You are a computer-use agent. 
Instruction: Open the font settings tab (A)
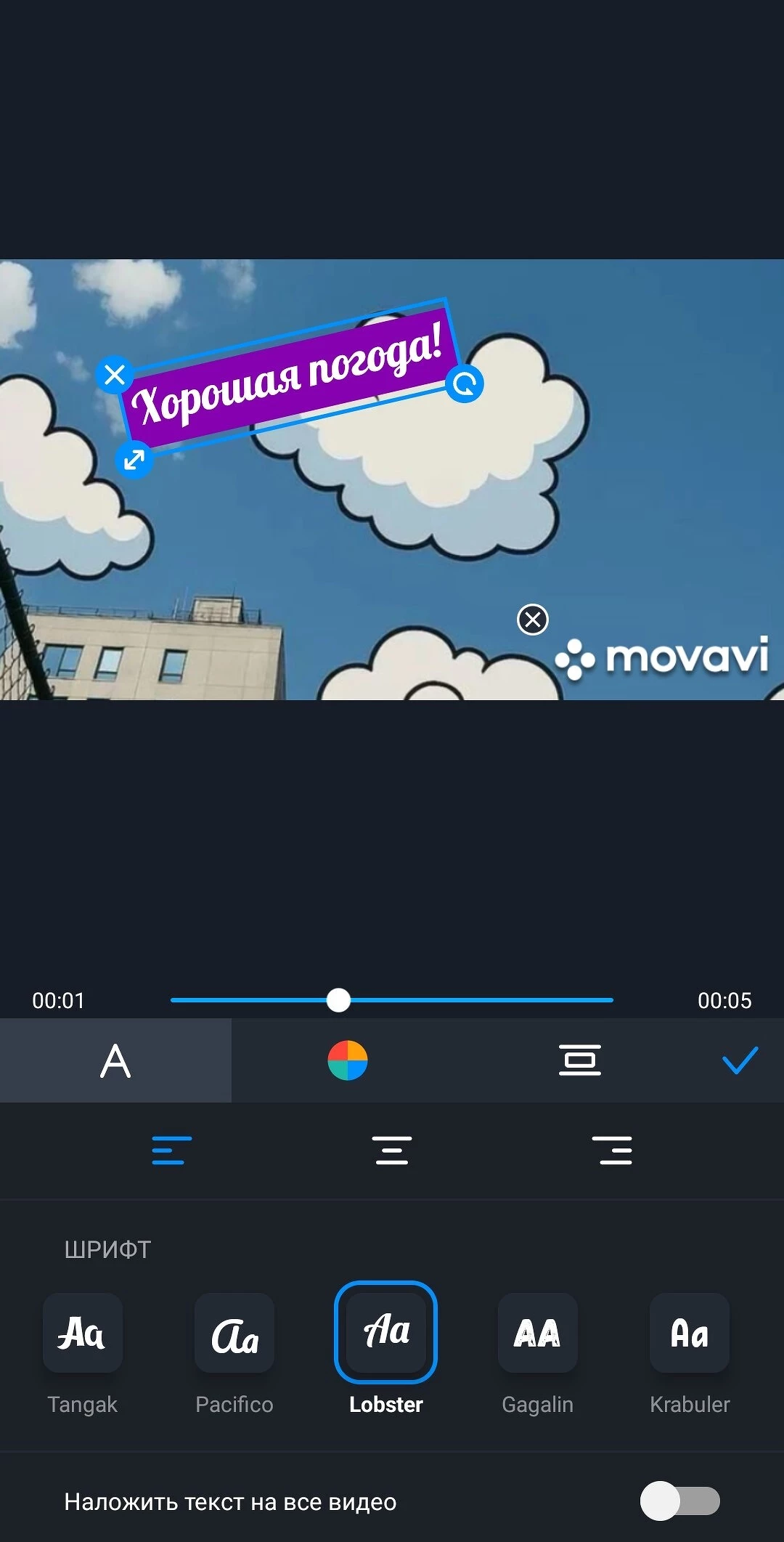click(x=115, y=1060)
